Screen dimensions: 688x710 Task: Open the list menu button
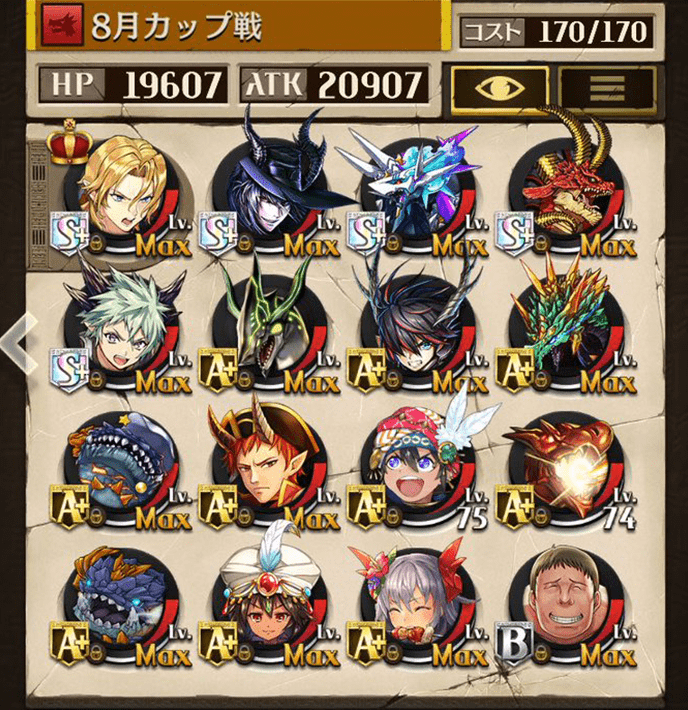608,87
